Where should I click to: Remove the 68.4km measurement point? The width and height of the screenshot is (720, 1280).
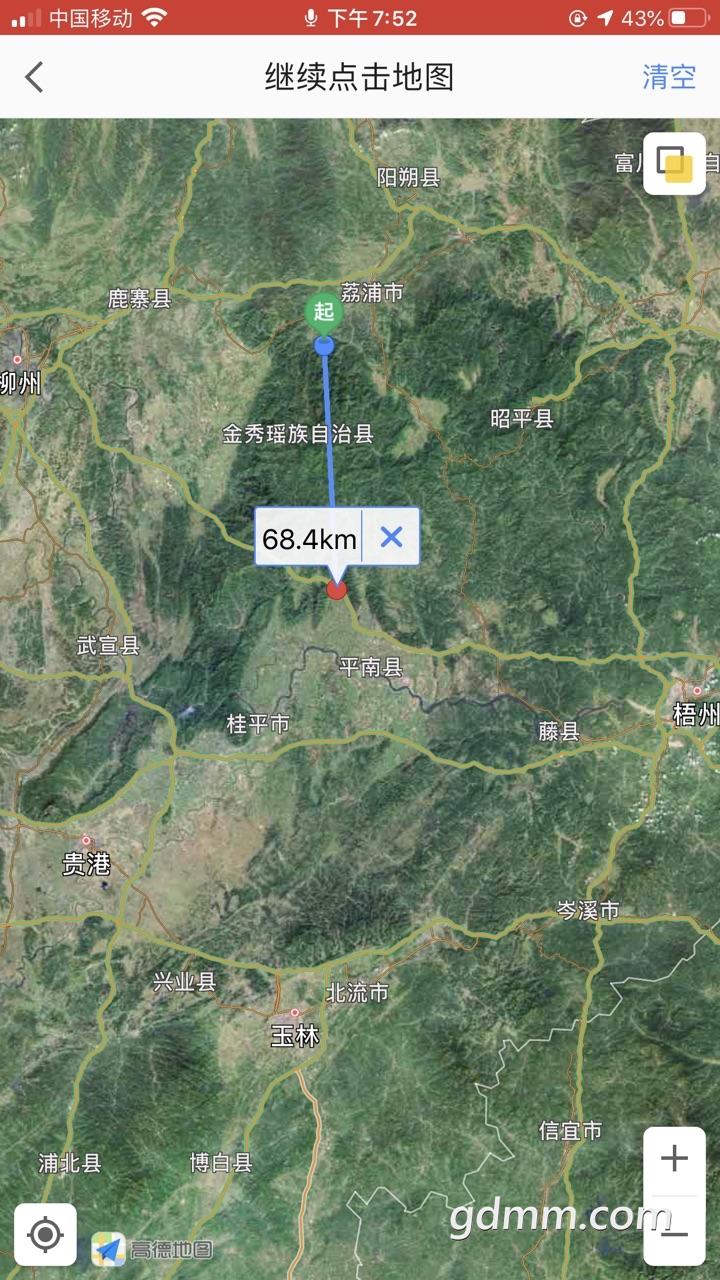pyautogui.click(x=391, y=538)
